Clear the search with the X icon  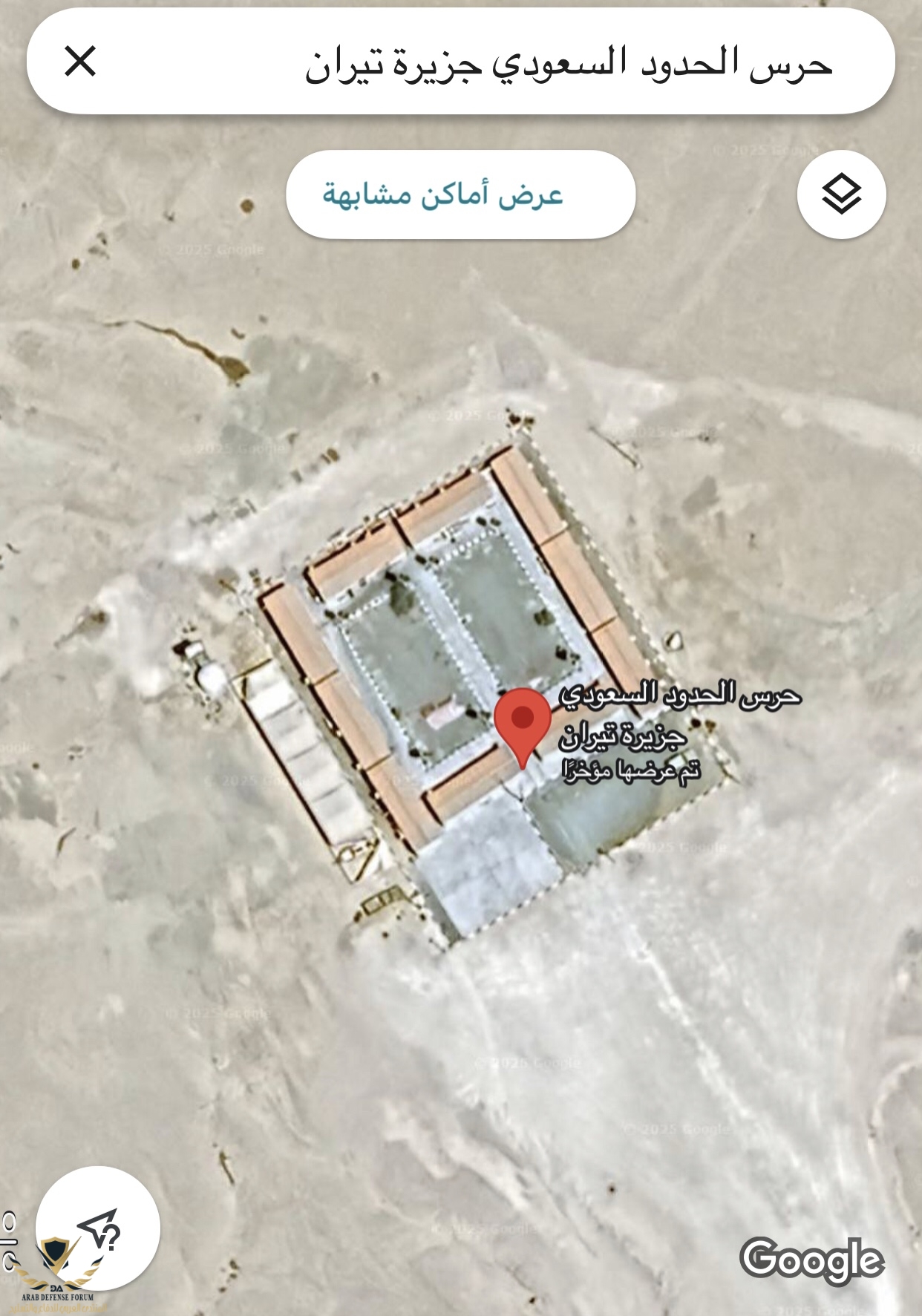[x=80, y=61]
